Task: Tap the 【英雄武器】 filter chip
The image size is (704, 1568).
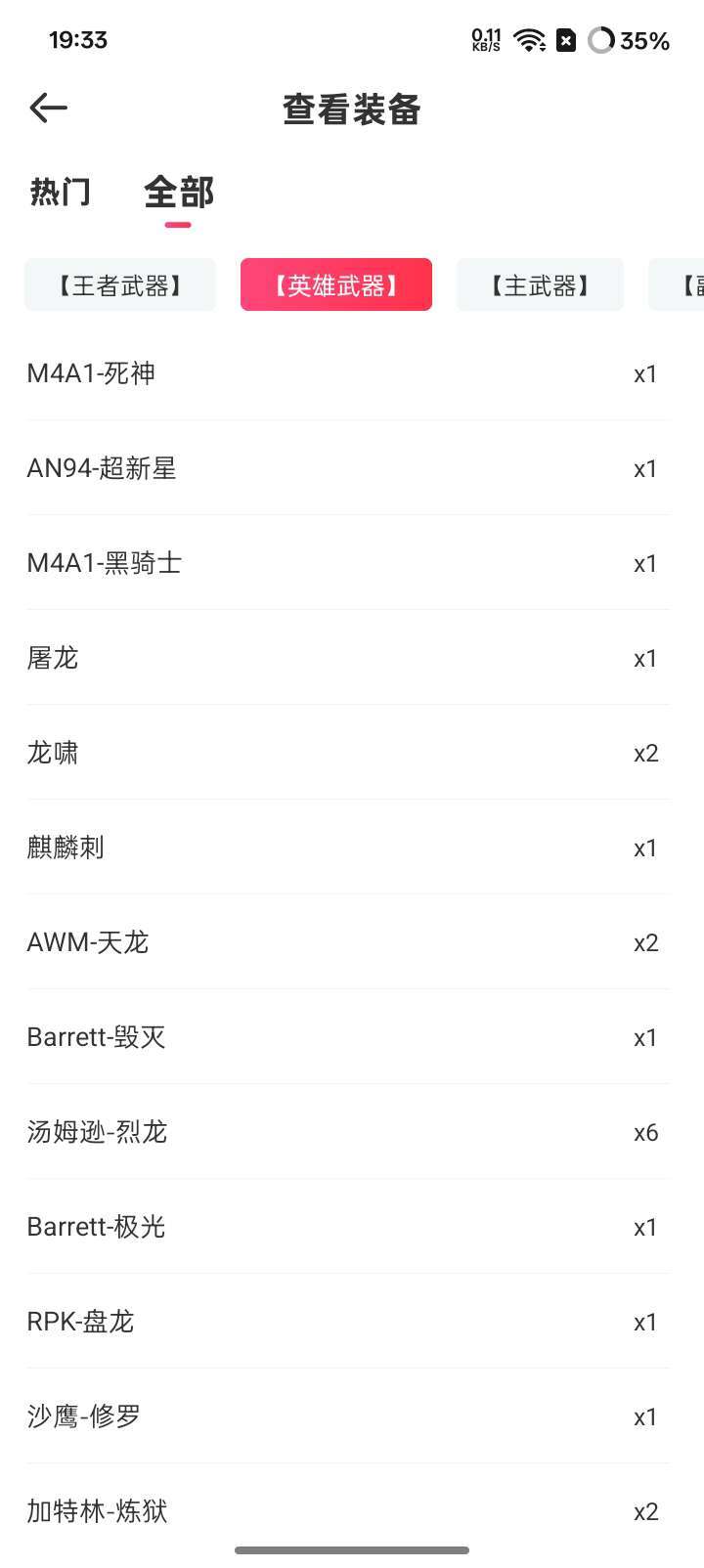Action: pyautogui.click(x=336, y=285)
